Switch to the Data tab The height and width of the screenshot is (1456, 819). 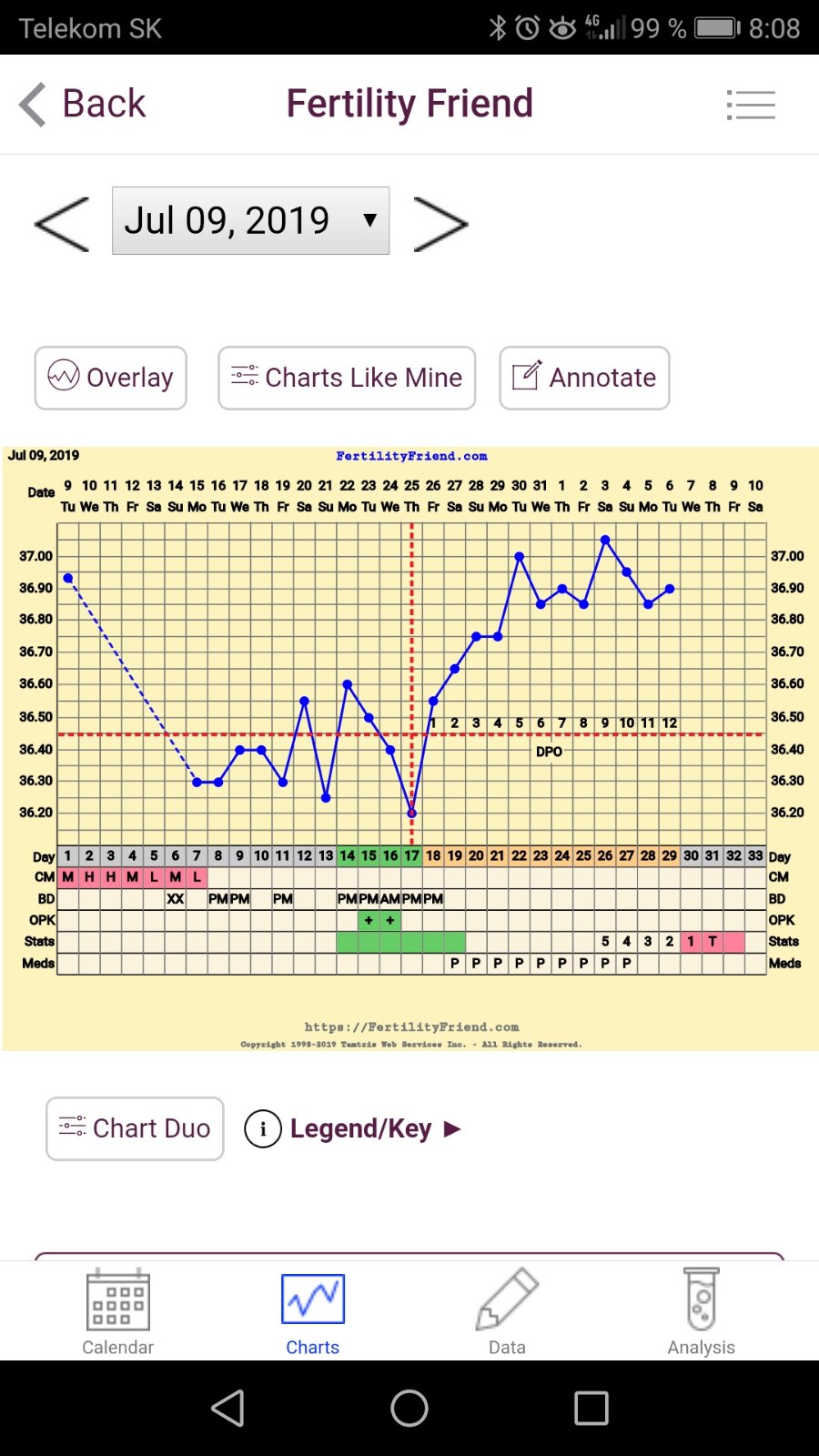click(x=507, y=1312)
